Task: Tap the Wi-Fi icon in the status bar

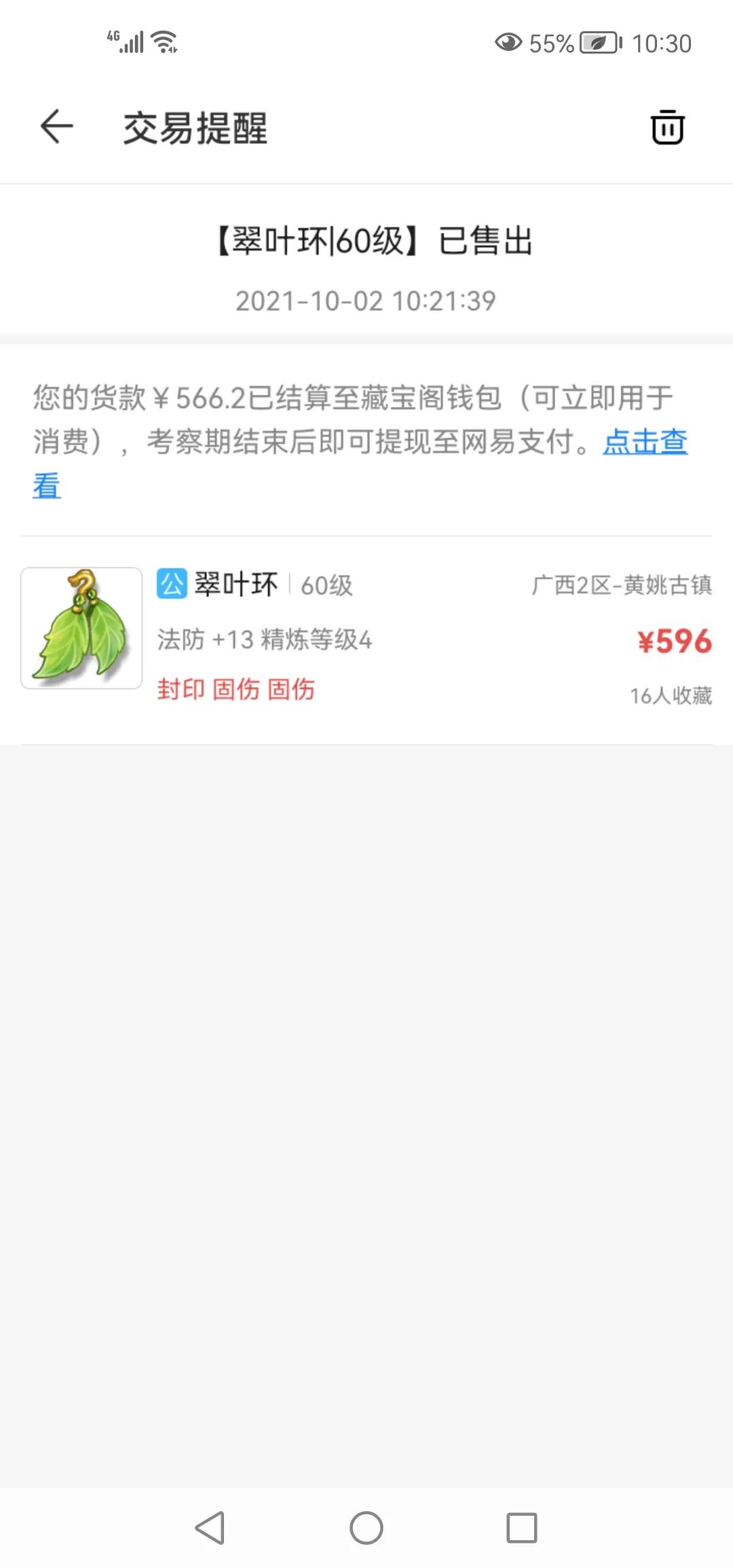Action: [163, 41]
